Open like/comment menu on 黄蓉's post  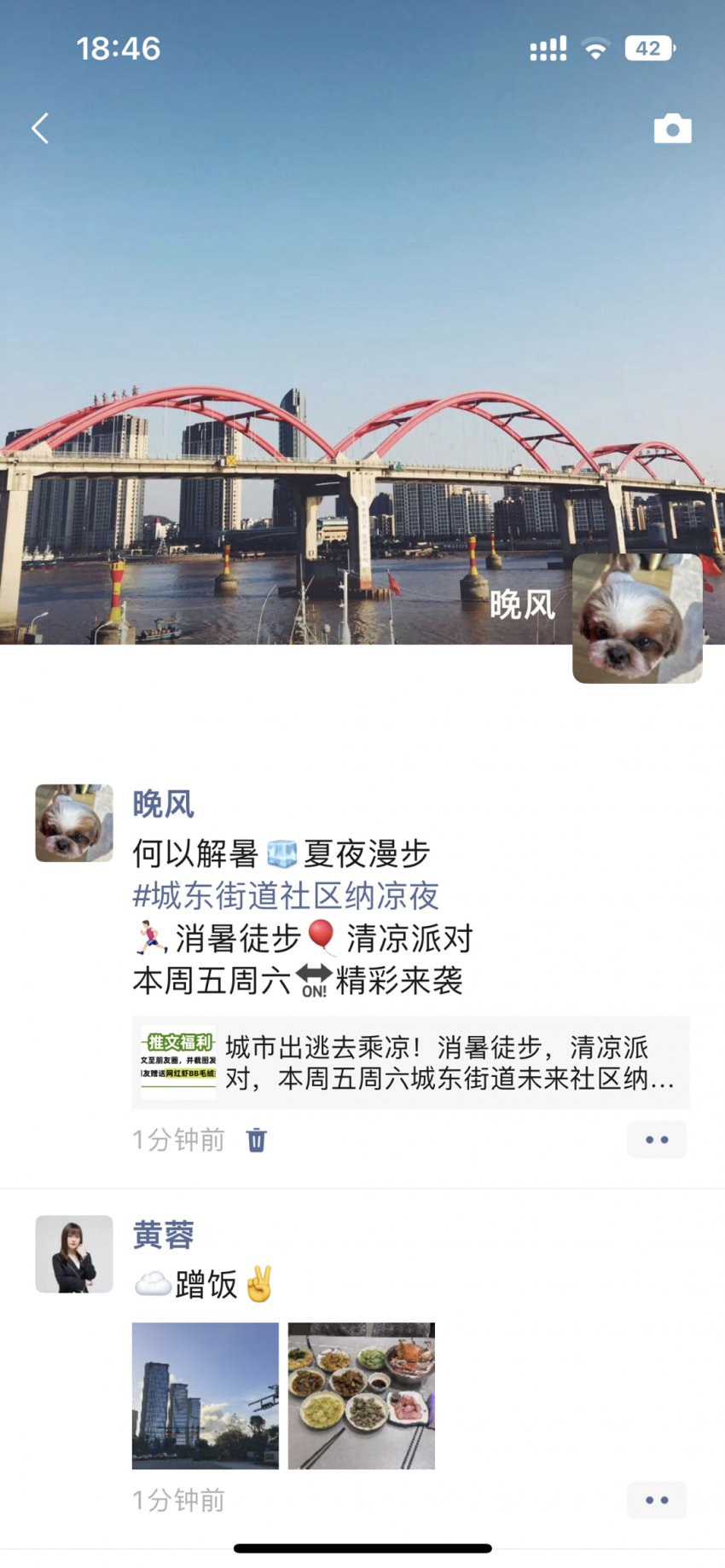656,1500
